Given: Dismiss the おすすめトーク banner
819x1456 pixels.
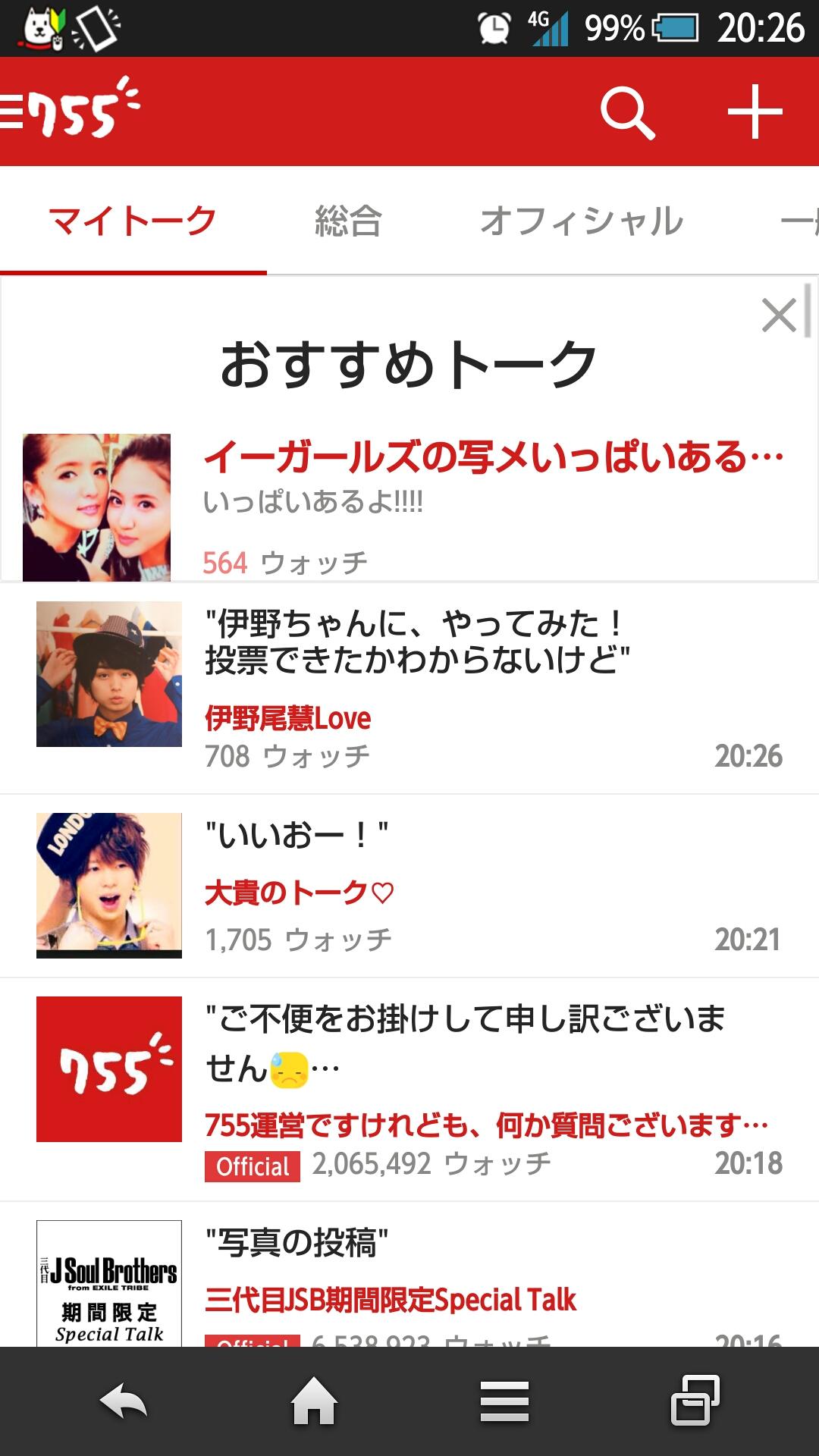Looking at the screenshot, I should pos(779,315).
